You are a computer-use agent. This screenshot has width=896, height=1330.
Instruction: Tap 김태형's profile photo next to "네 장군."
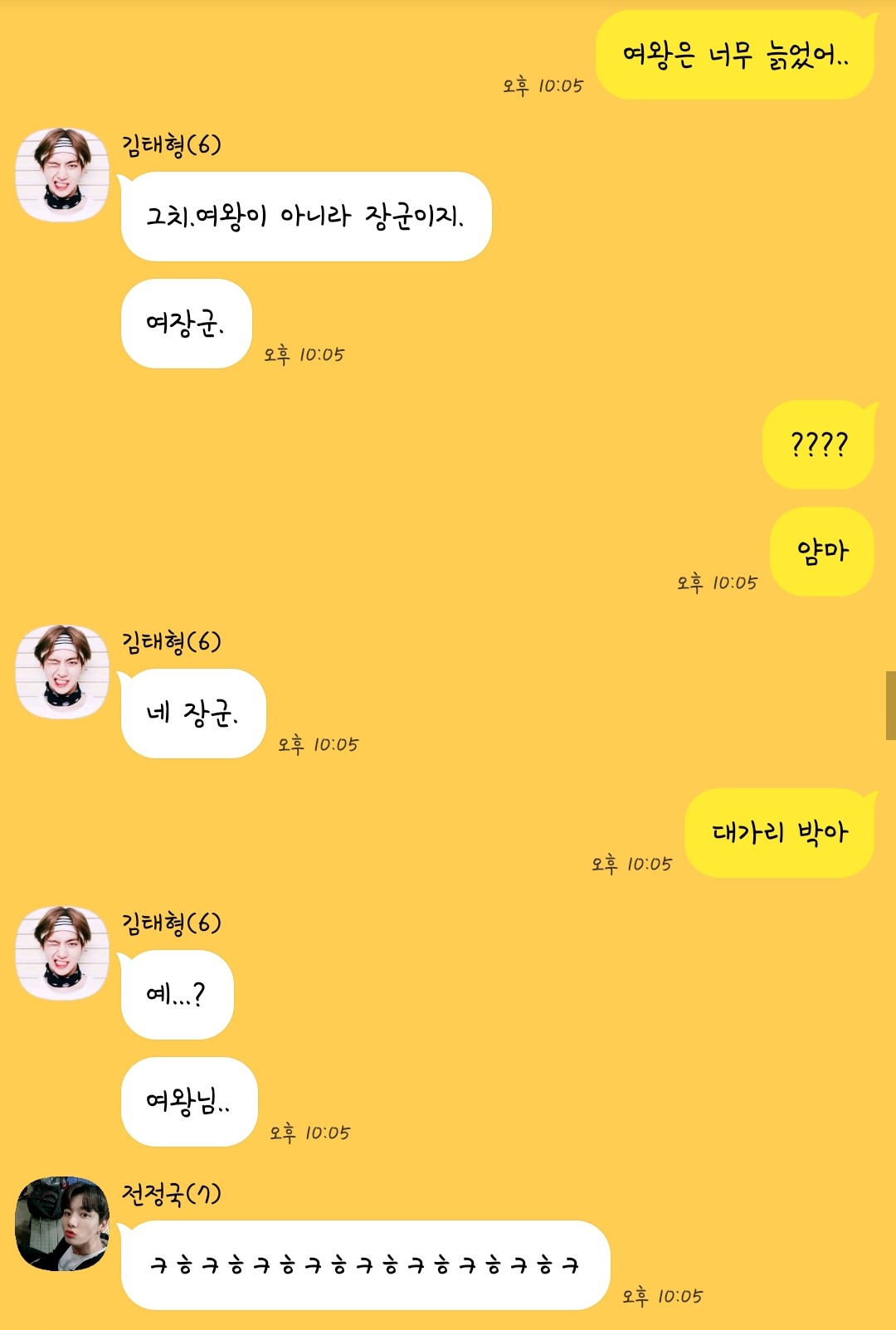[62, 672]
